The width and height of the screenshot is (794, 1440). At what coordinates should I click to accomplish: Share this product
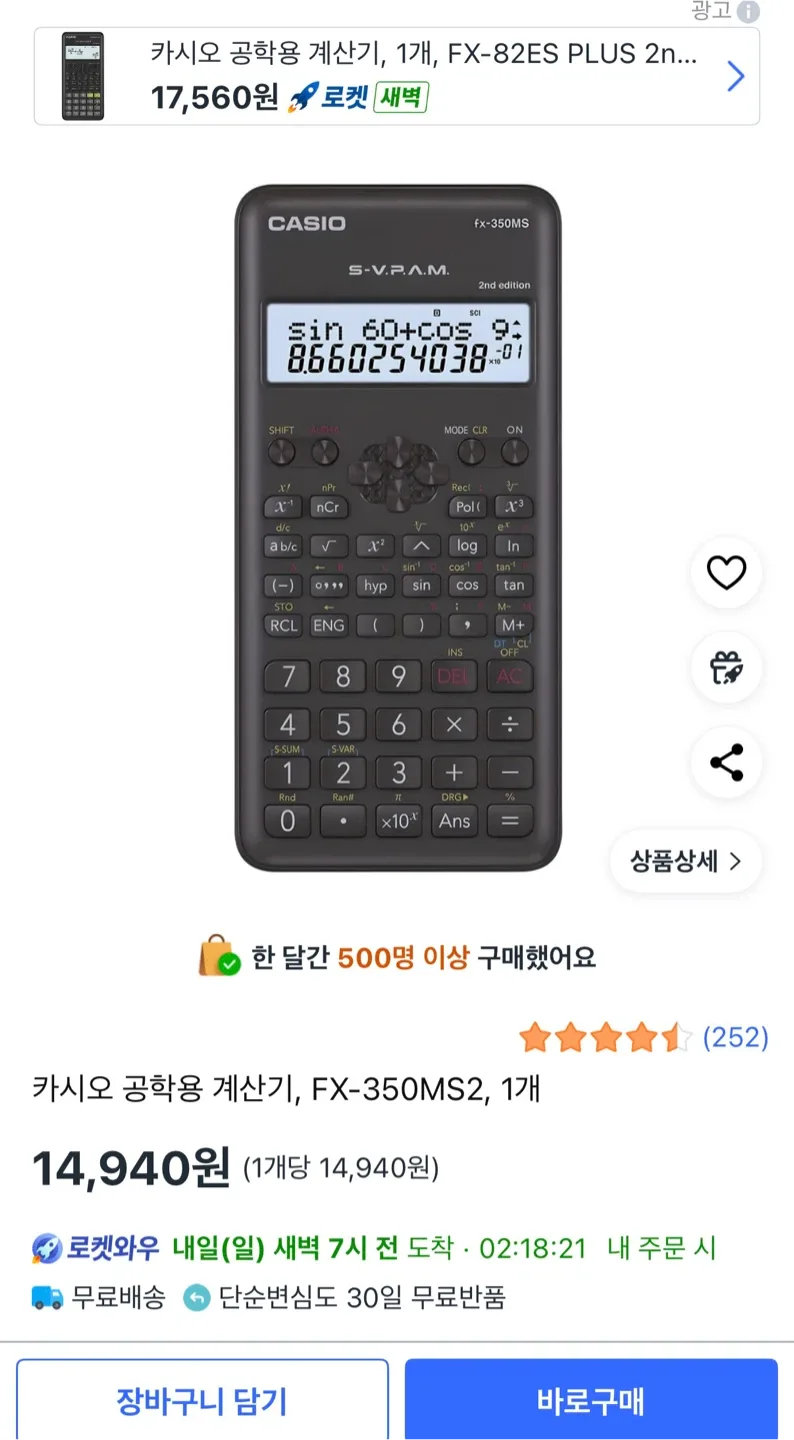coord(726,762)
